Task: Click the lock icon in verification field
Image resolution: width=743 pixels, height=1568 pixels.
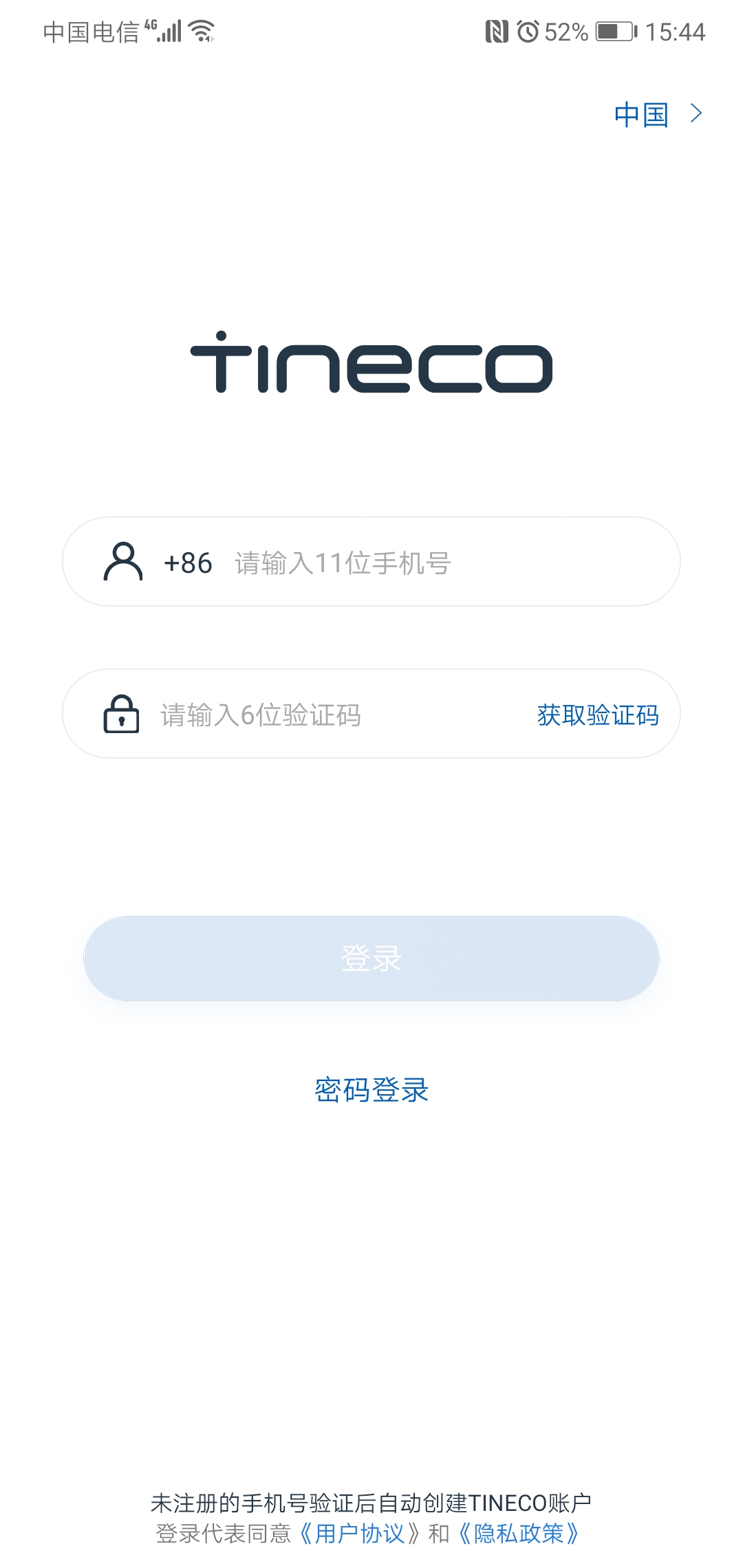Action: click(x=122, y=715)
